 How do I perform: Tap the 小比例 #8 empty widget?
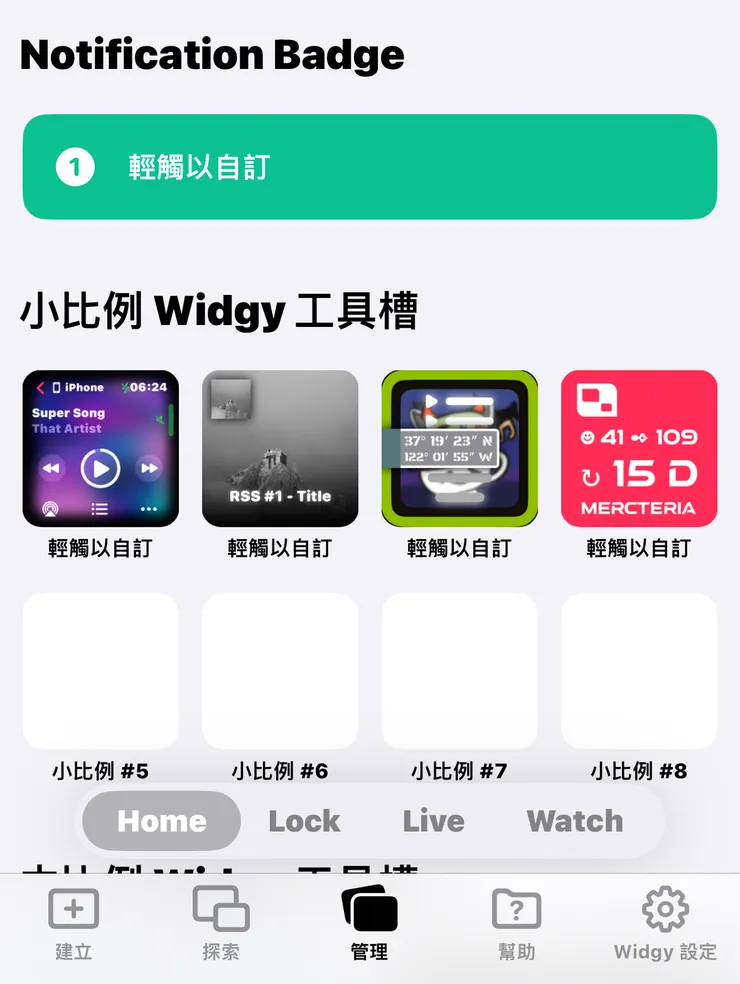pos(639,670)
